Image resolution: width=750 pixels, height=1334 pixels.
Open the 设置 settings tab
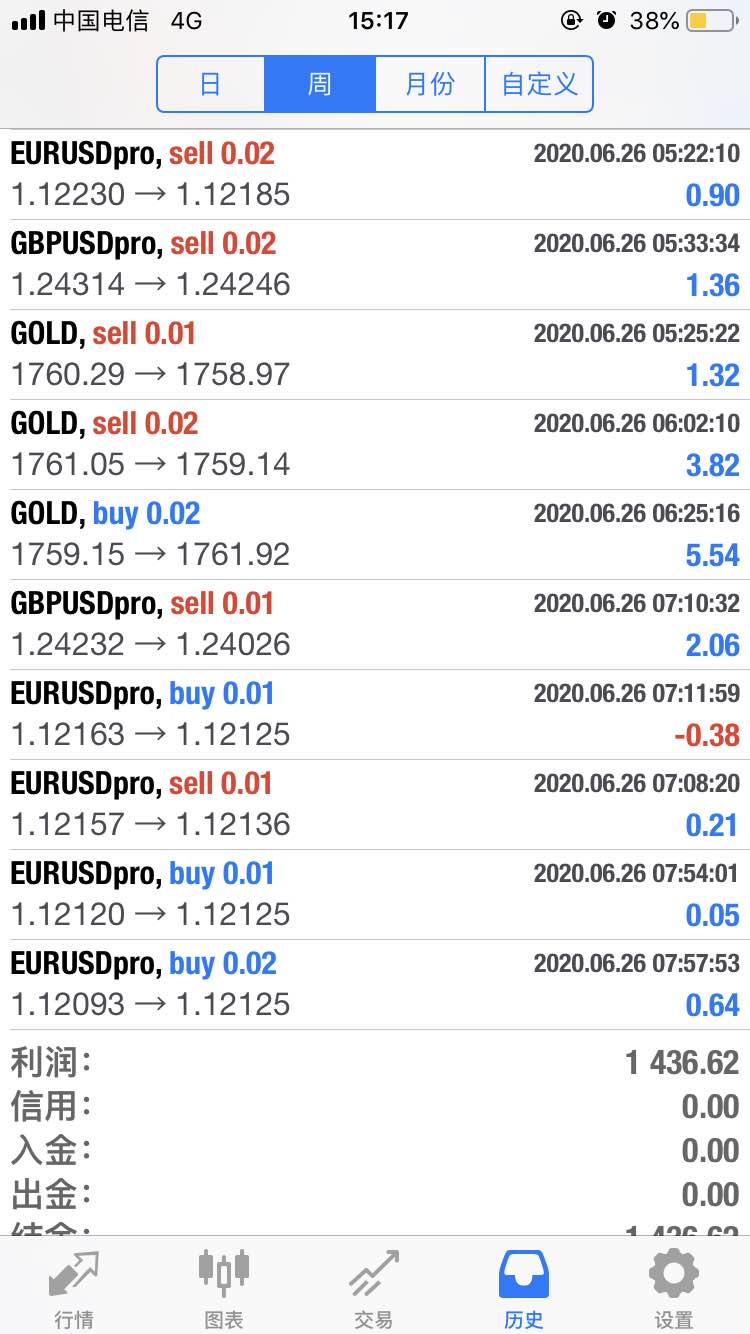(x=674, y=1288)
